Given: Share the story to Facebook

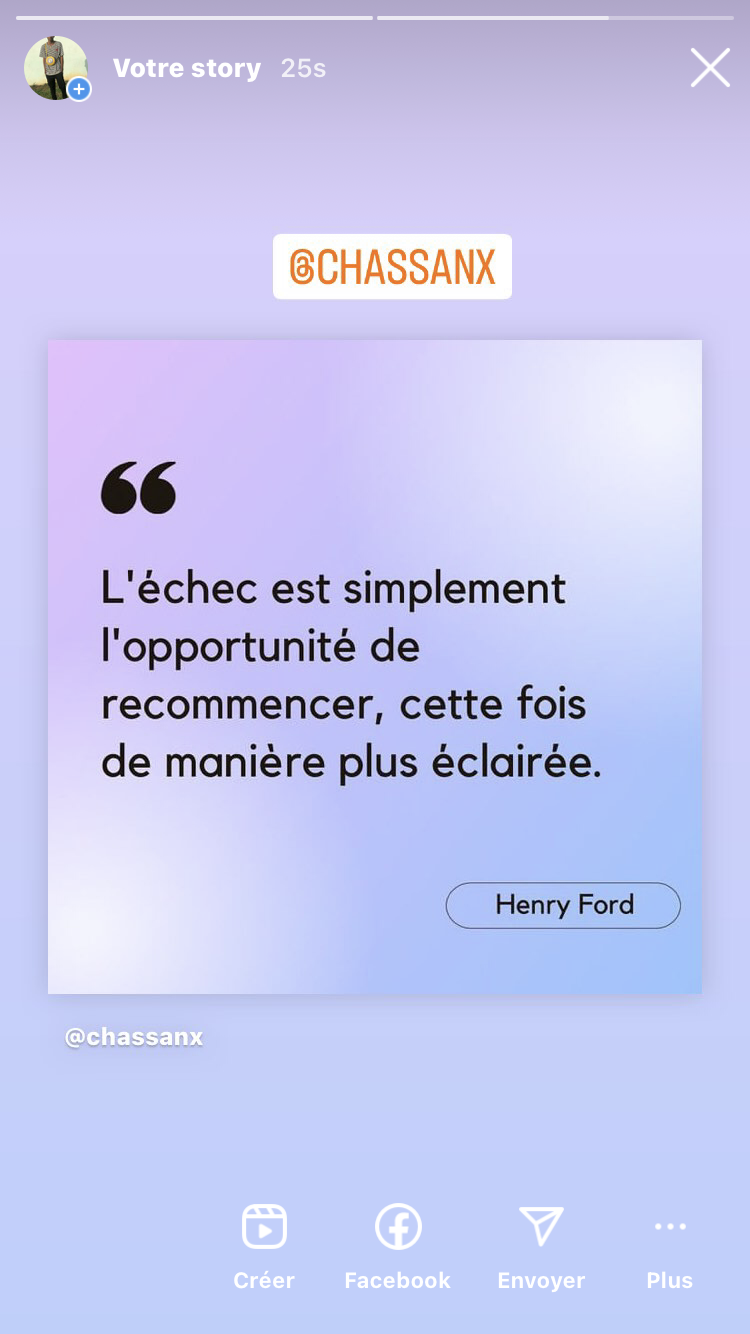Looking at the screenshot, I should [x=398, y=1246].
